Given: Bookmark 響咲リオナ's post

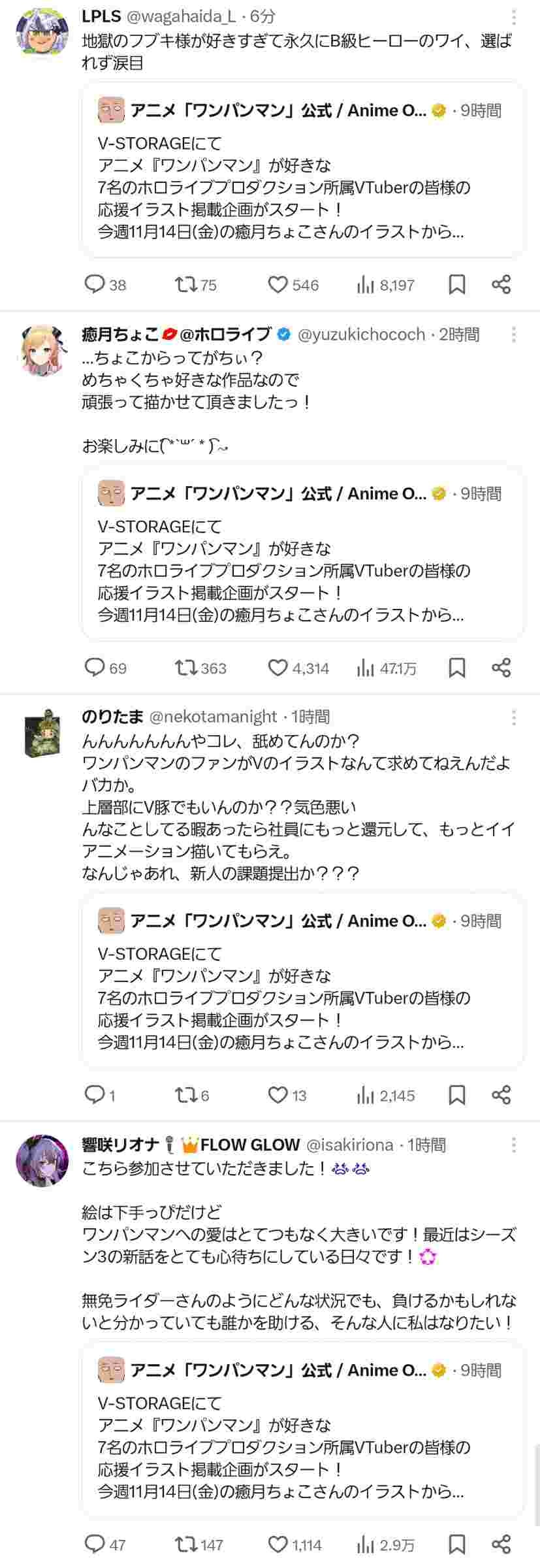Looking at the screenshot, I should pos(457,1544).
